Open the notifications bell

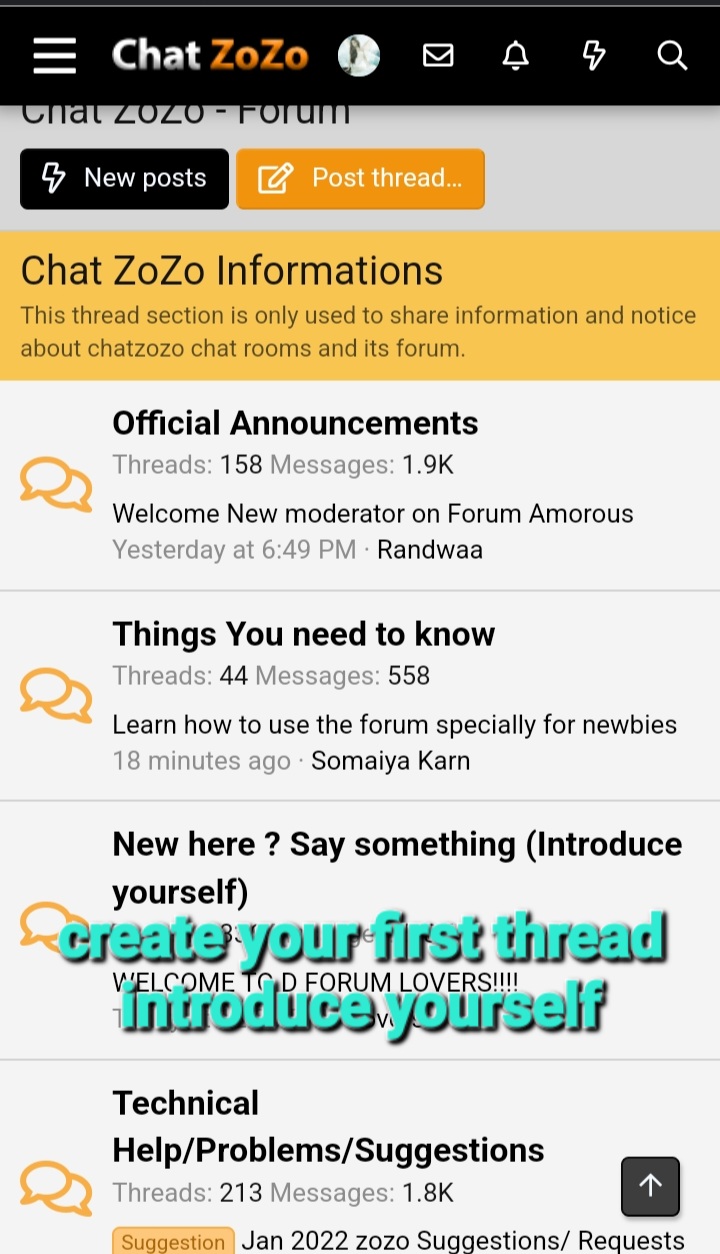tap(515, 55)
